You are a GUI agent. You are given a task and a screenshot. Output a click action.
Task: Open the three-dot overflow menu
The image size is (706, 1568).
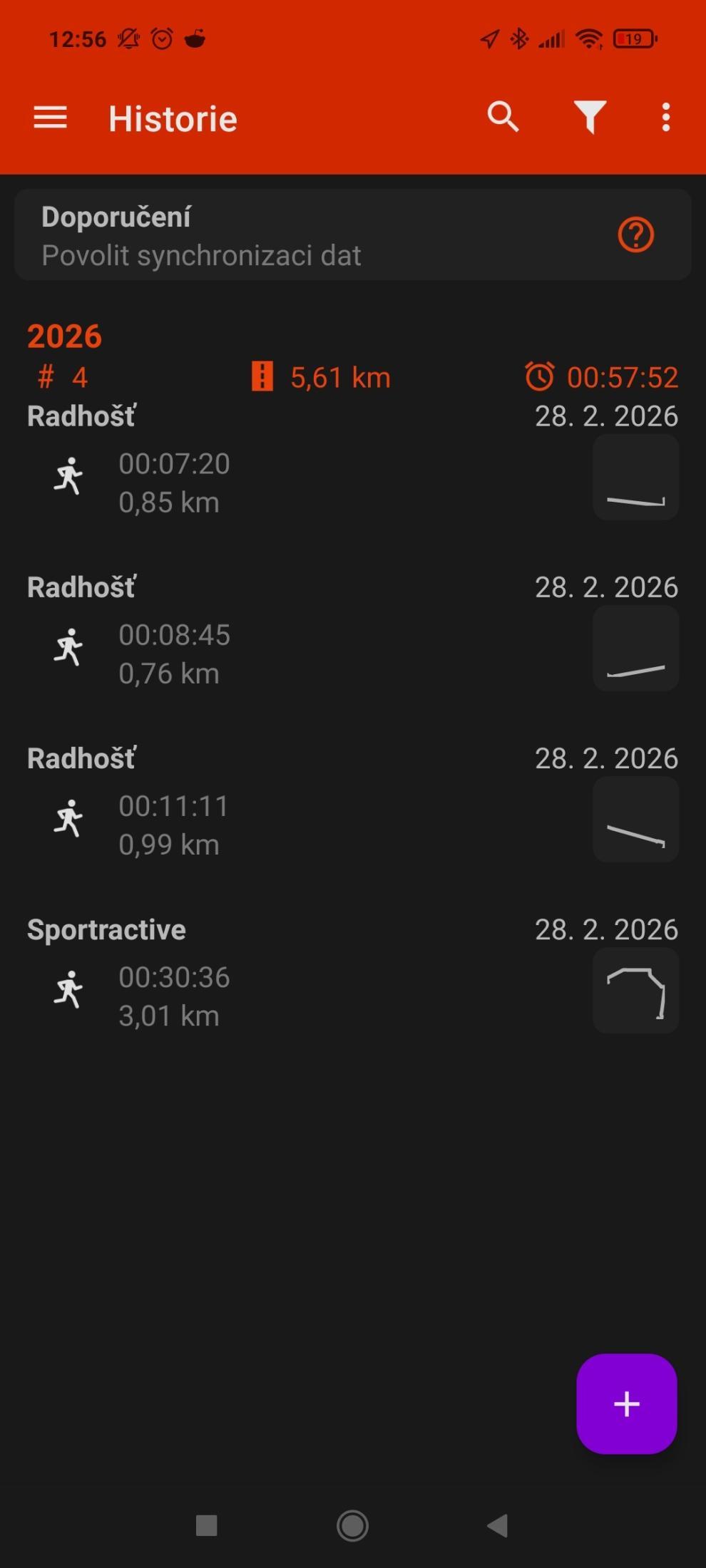click(665, 117)
